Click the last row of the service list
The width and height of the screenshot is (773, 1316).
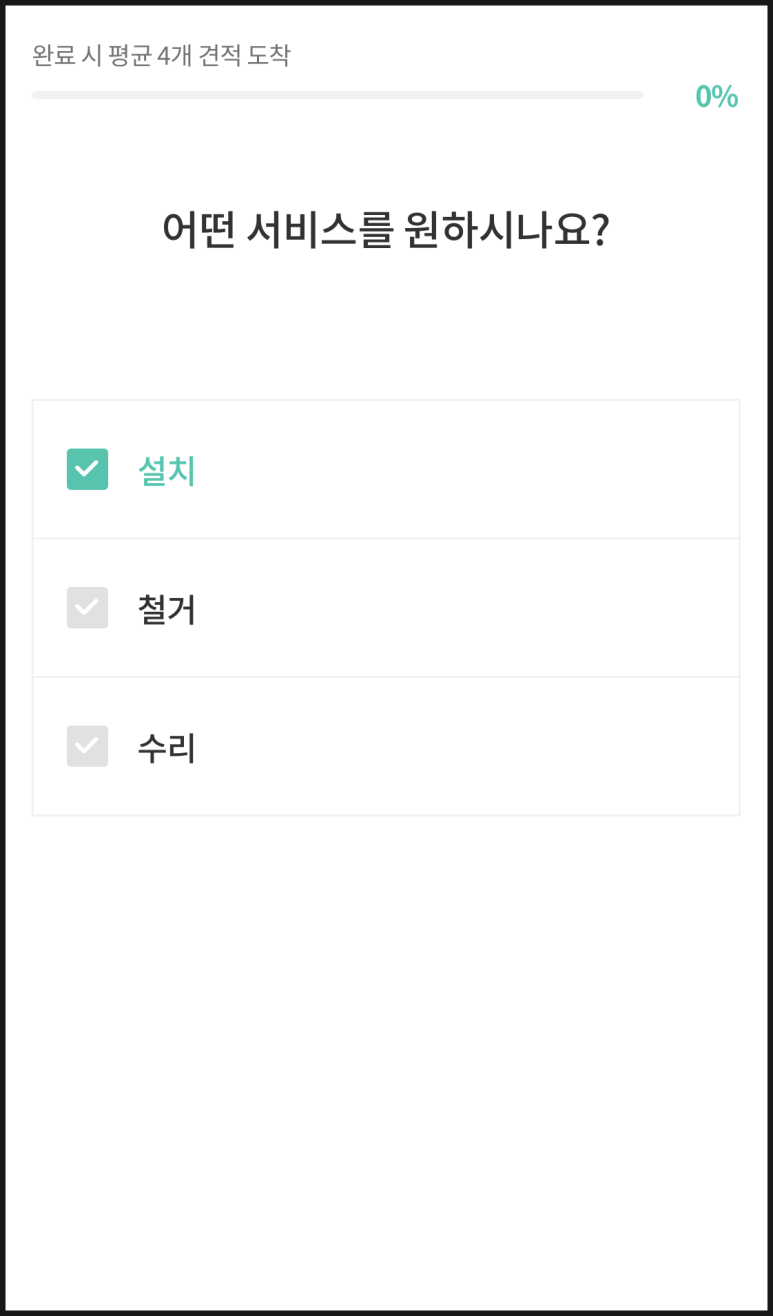tap(385, 747)
